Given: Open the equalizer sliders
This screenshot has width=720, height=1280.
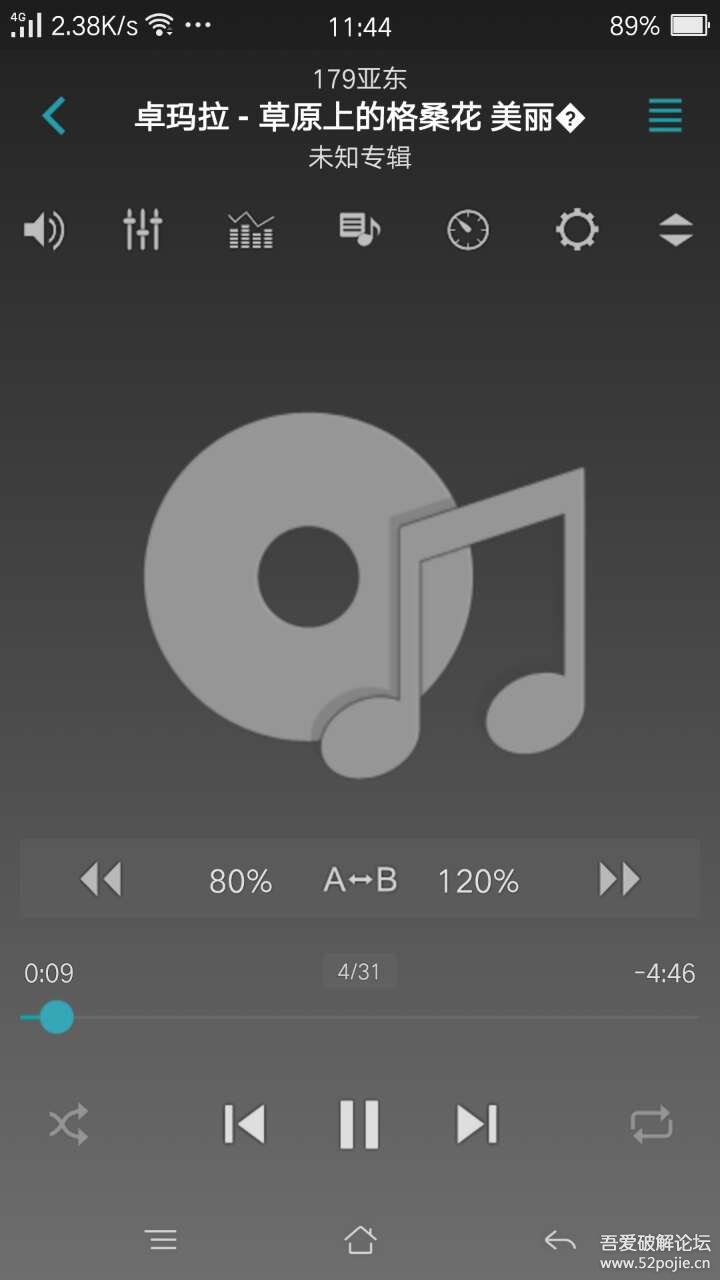Looking at the screenshot, I should coord(143,231).
